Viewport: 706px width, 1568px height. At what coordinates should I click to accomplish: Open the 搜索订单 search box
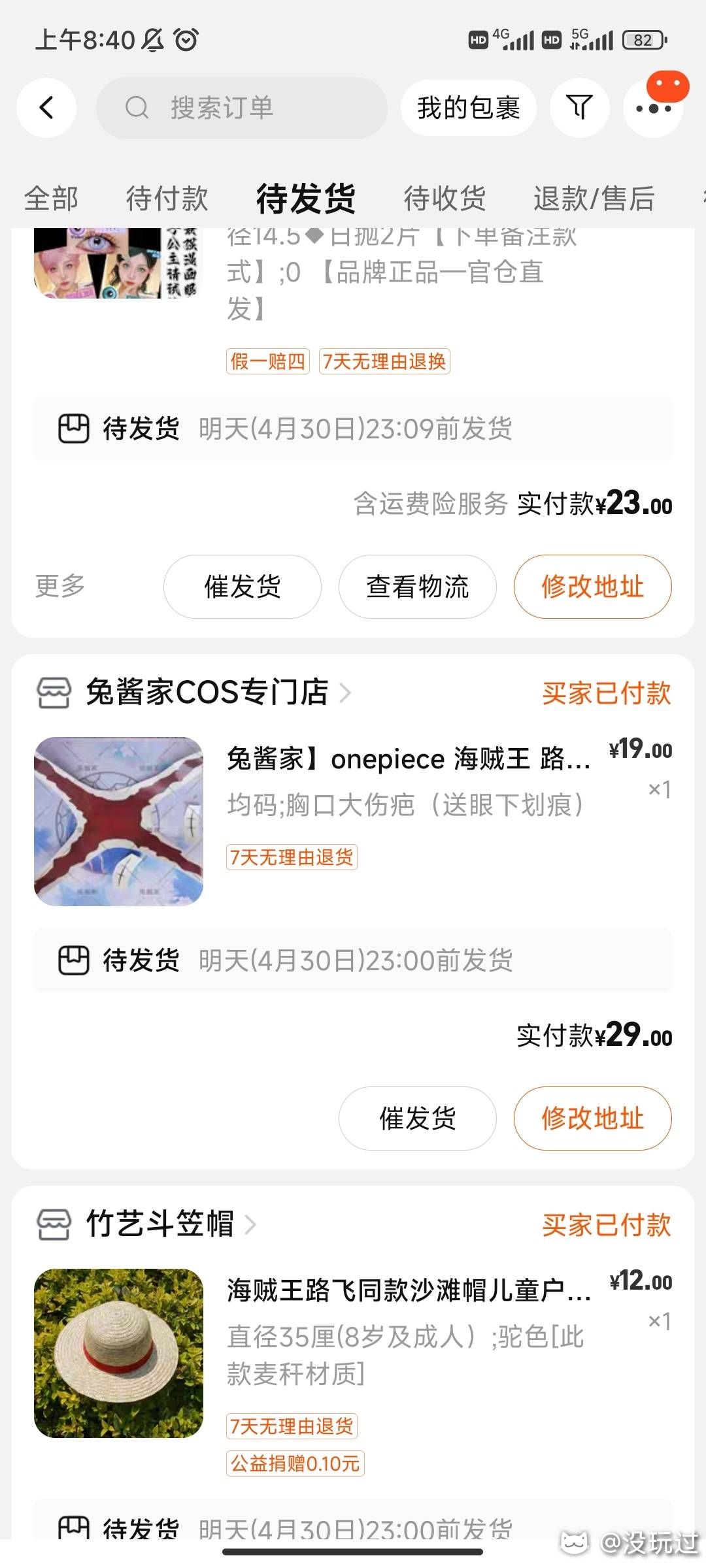point(242,108)
